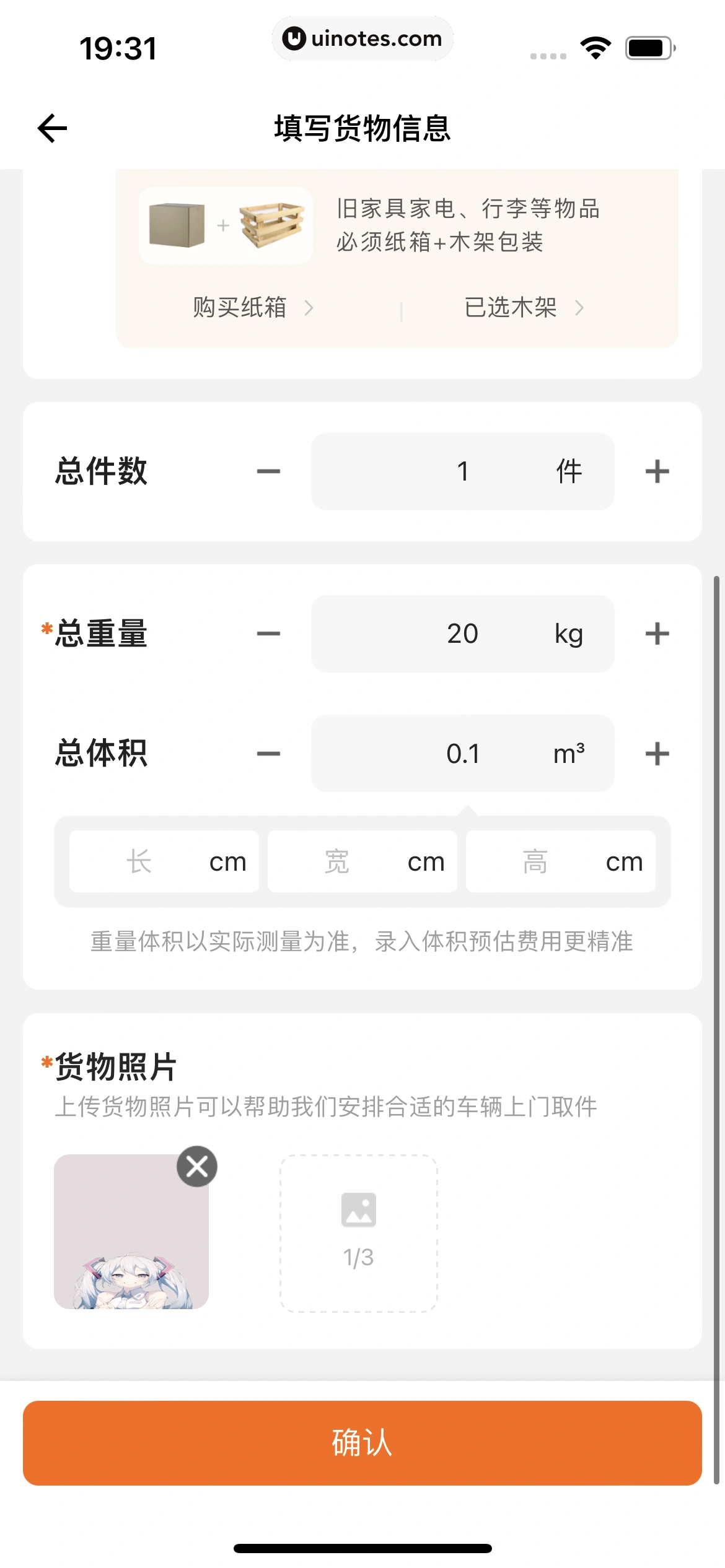Remove uploaded cargo photo via X icon
This screenshot has height=1568, width=725.
(x=196, y=1167)
